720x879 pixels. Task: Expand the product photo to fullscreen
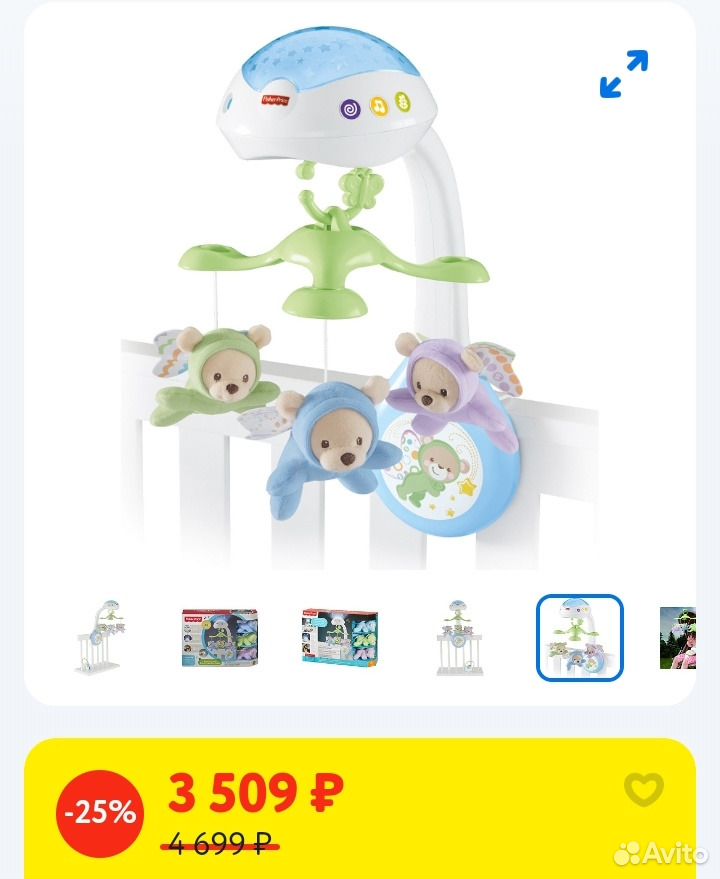[x=624, y=74]
